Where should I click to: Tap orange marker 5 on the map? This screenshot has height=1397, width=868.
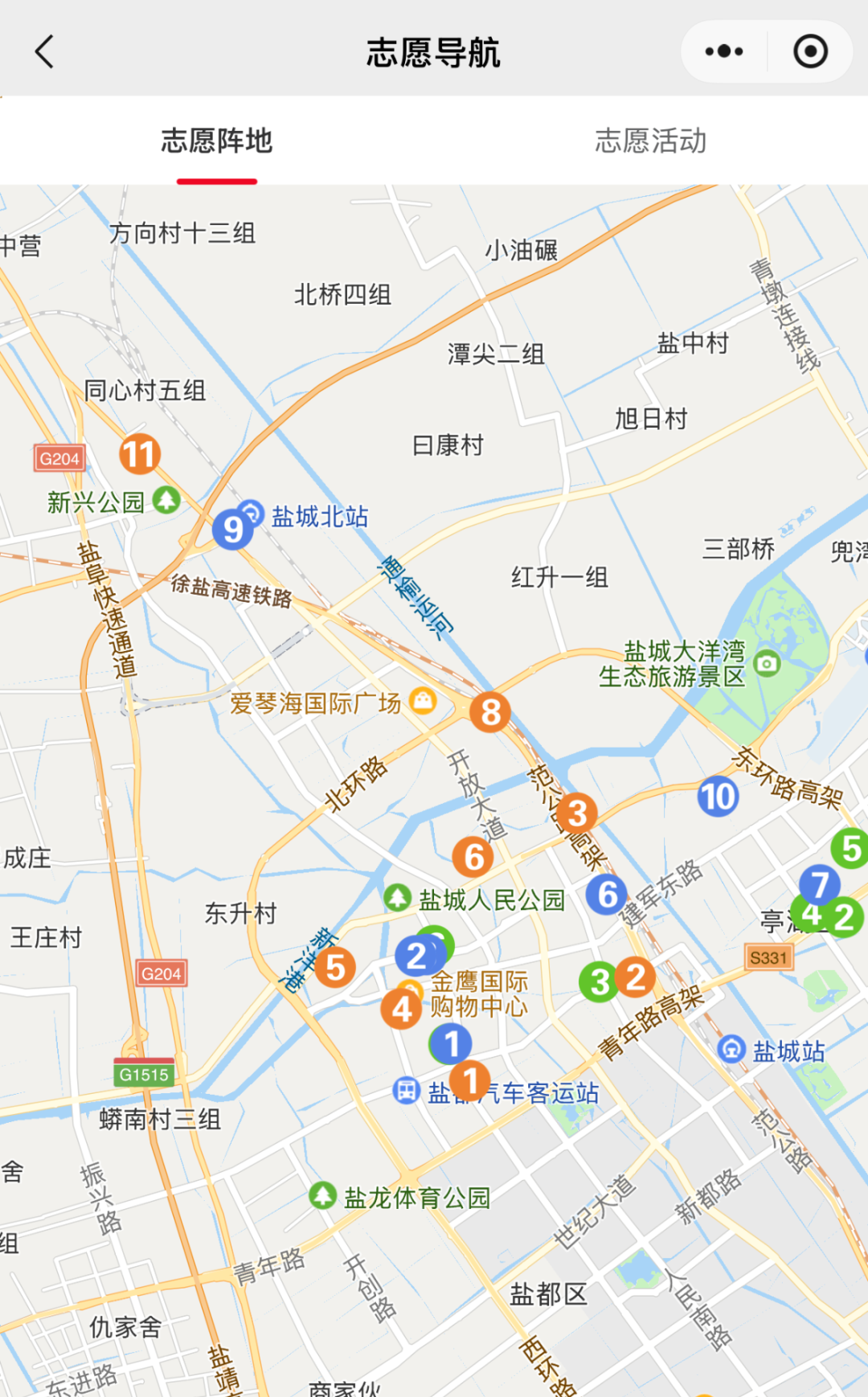point(335,967)
